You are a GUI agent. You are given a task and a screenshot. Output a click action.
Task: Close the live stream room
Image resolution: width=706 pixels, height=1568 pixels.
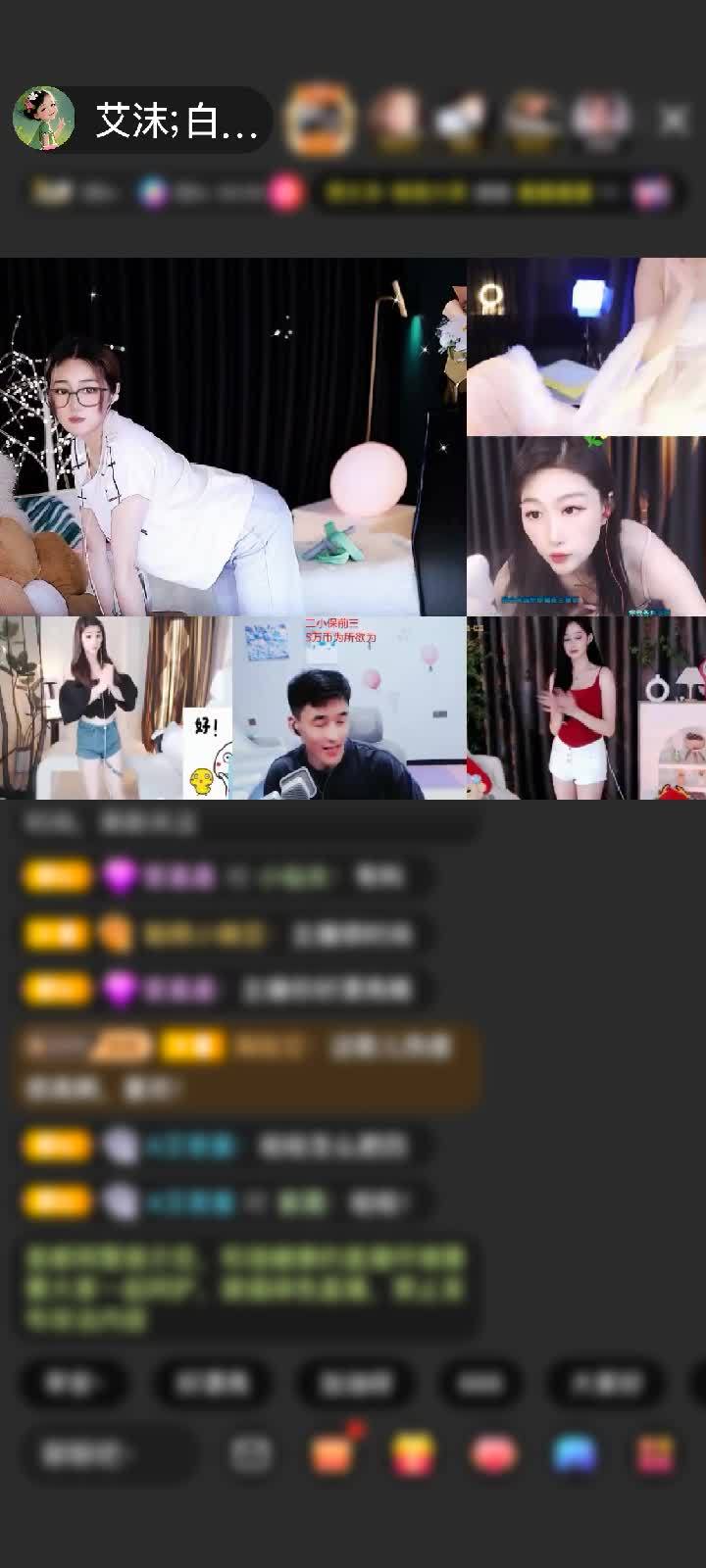pos(673,120)
